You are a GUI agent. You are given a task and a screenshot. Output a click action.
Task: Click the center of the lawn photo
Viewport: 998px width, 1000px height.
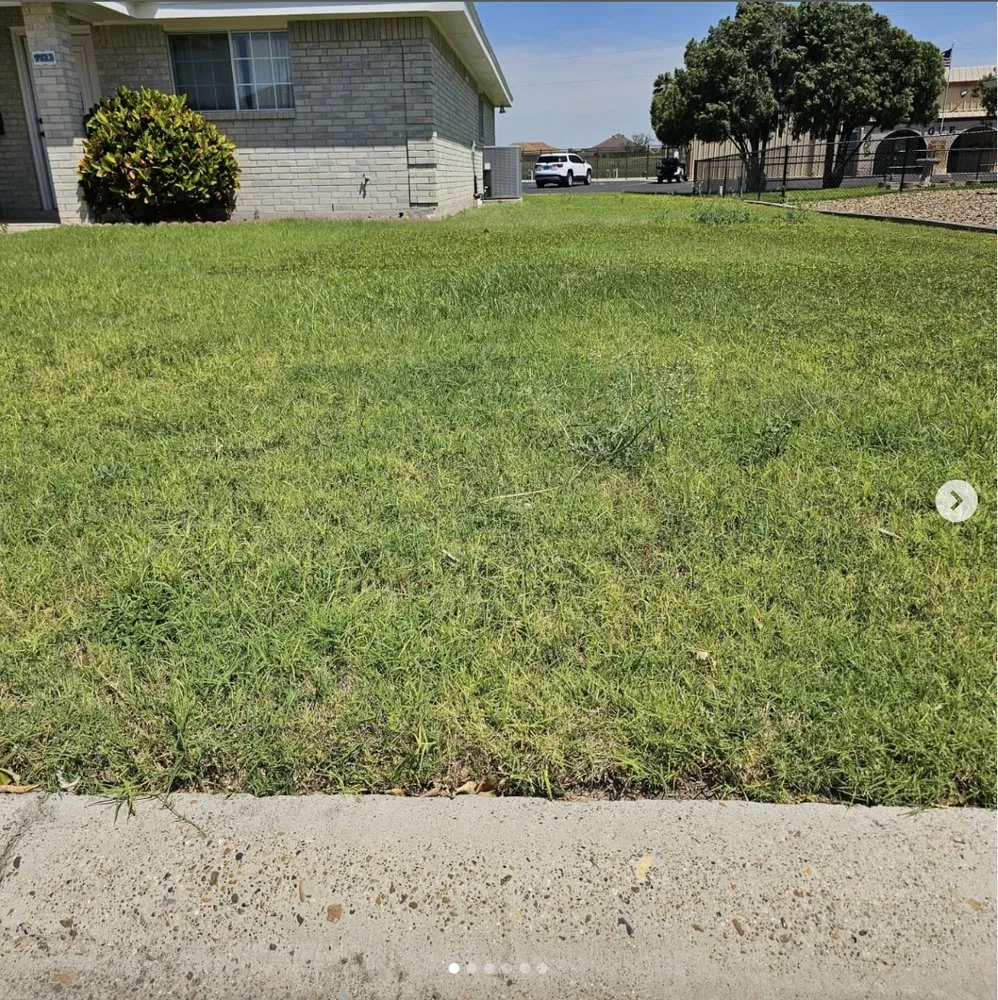[499, 500]
